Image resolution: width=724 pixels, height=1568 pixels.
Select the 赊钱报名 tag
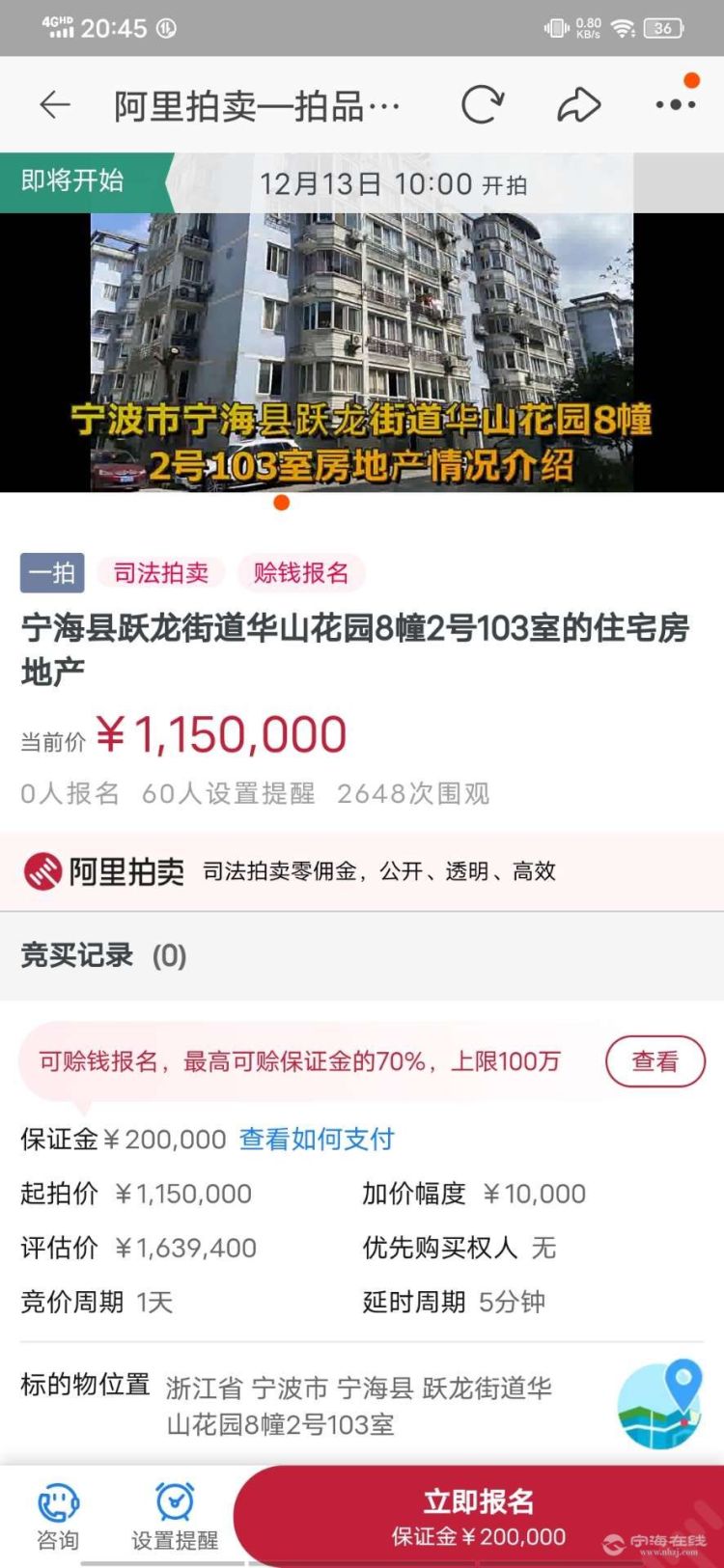coord(301,573)
